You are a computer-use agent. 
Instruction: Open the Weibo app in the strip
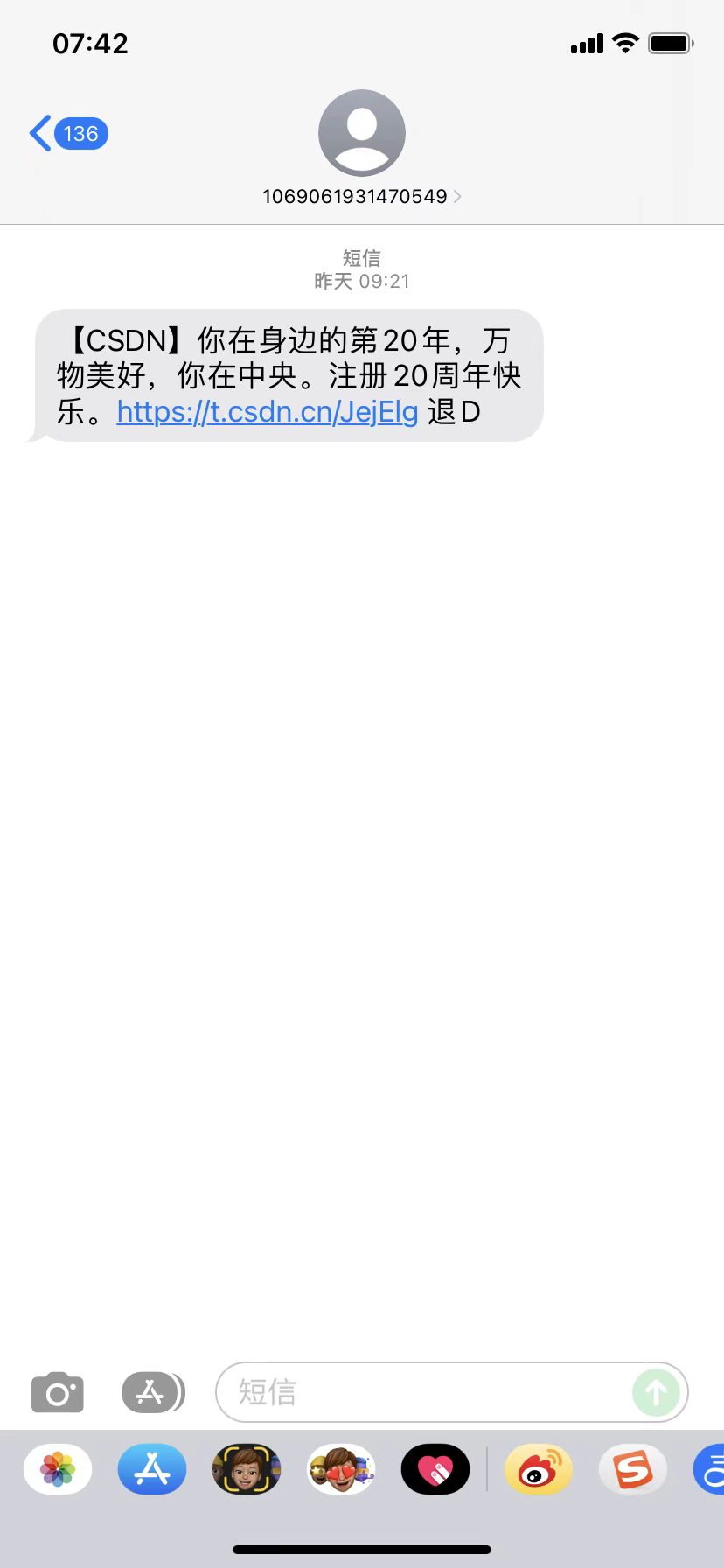click(x=539, y=1469)
